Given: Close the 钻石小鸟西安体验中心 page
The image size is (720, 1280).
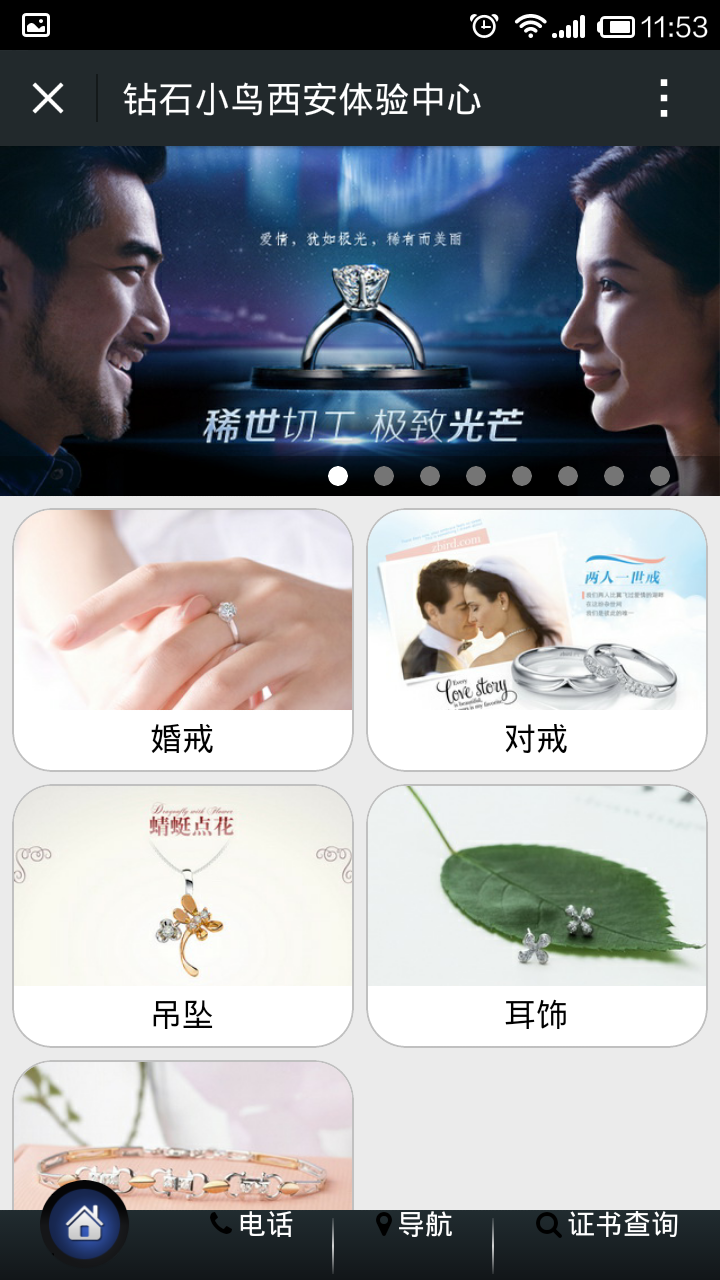Looking at the screenshot, I should click(48, 99).
